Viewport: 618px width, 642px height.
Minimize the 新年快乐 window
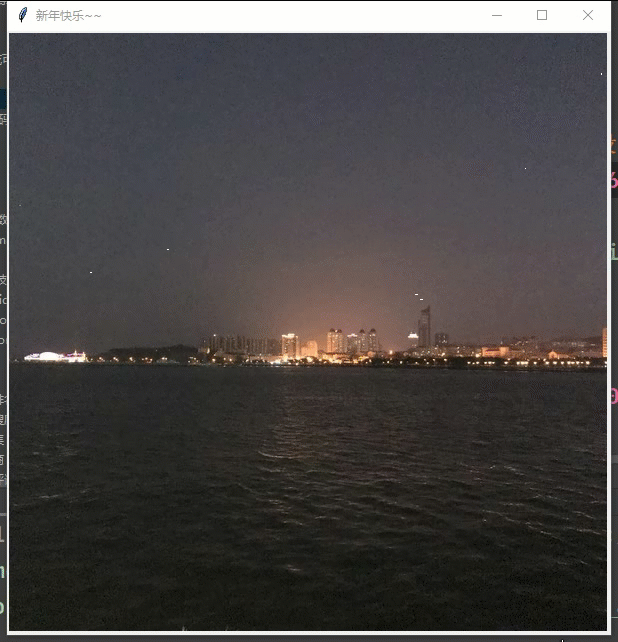[497, 15]
